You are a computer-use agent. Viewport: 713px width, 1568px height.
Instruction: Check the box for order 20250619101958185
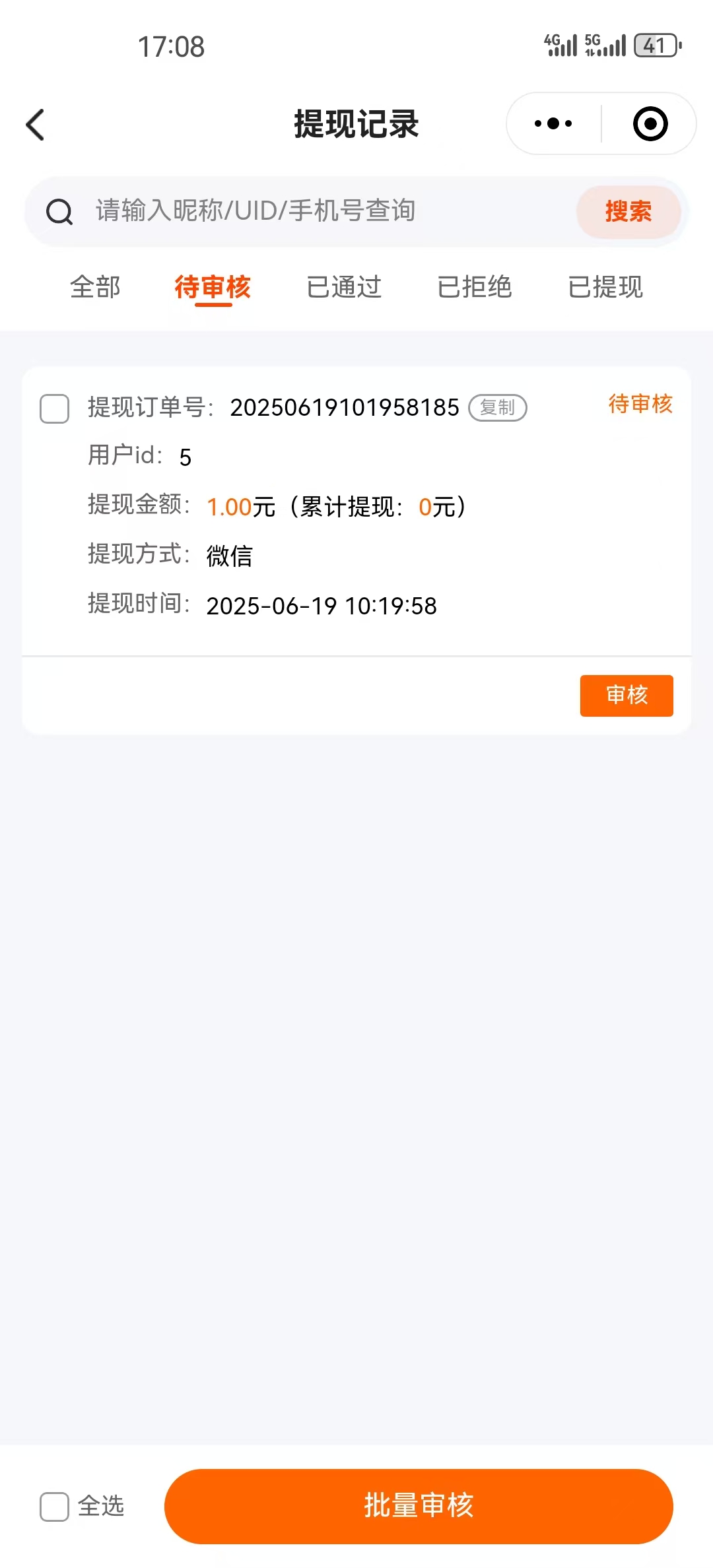[55, 408]
